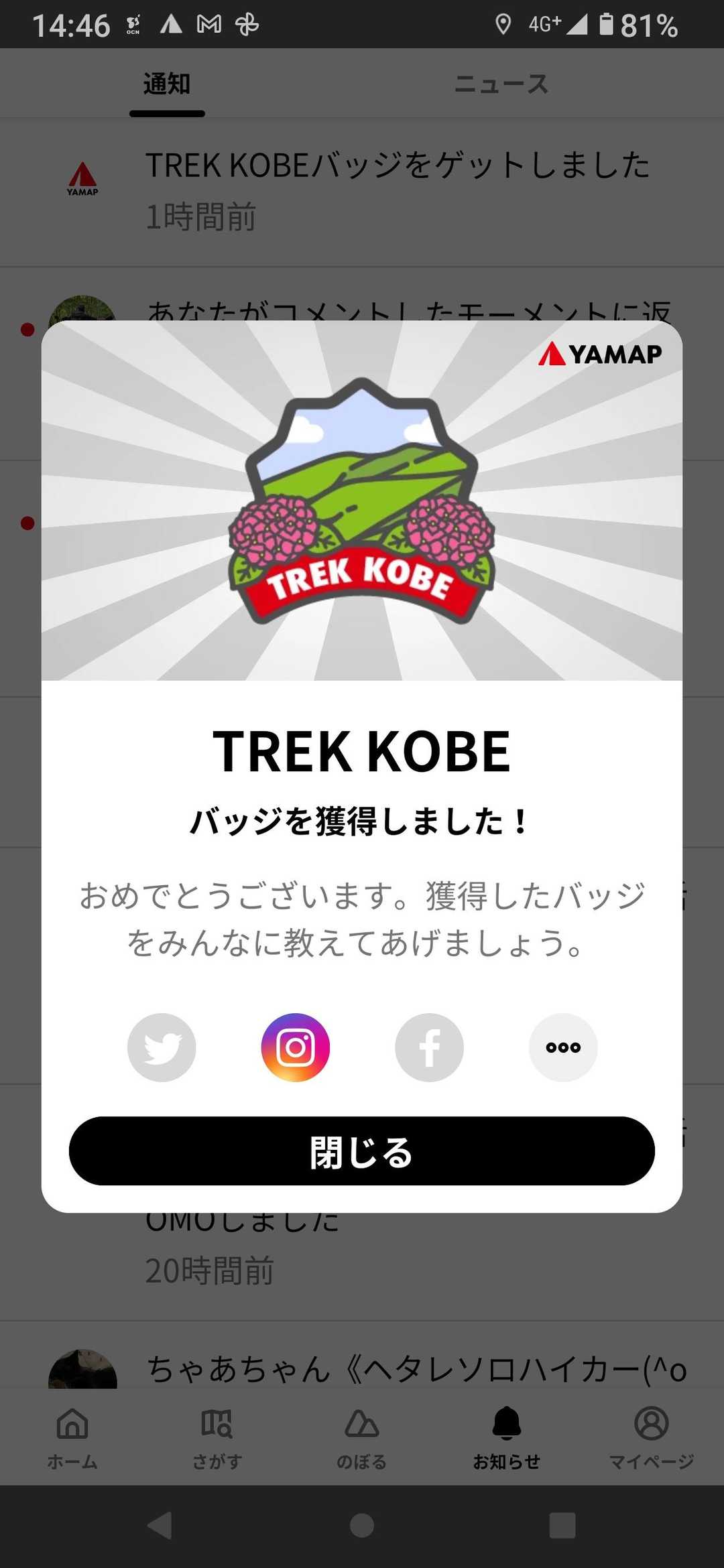Screen dimensions: 724x1568
Task: Open the お知らせ notifications tab
Action: click(507, 1437)
